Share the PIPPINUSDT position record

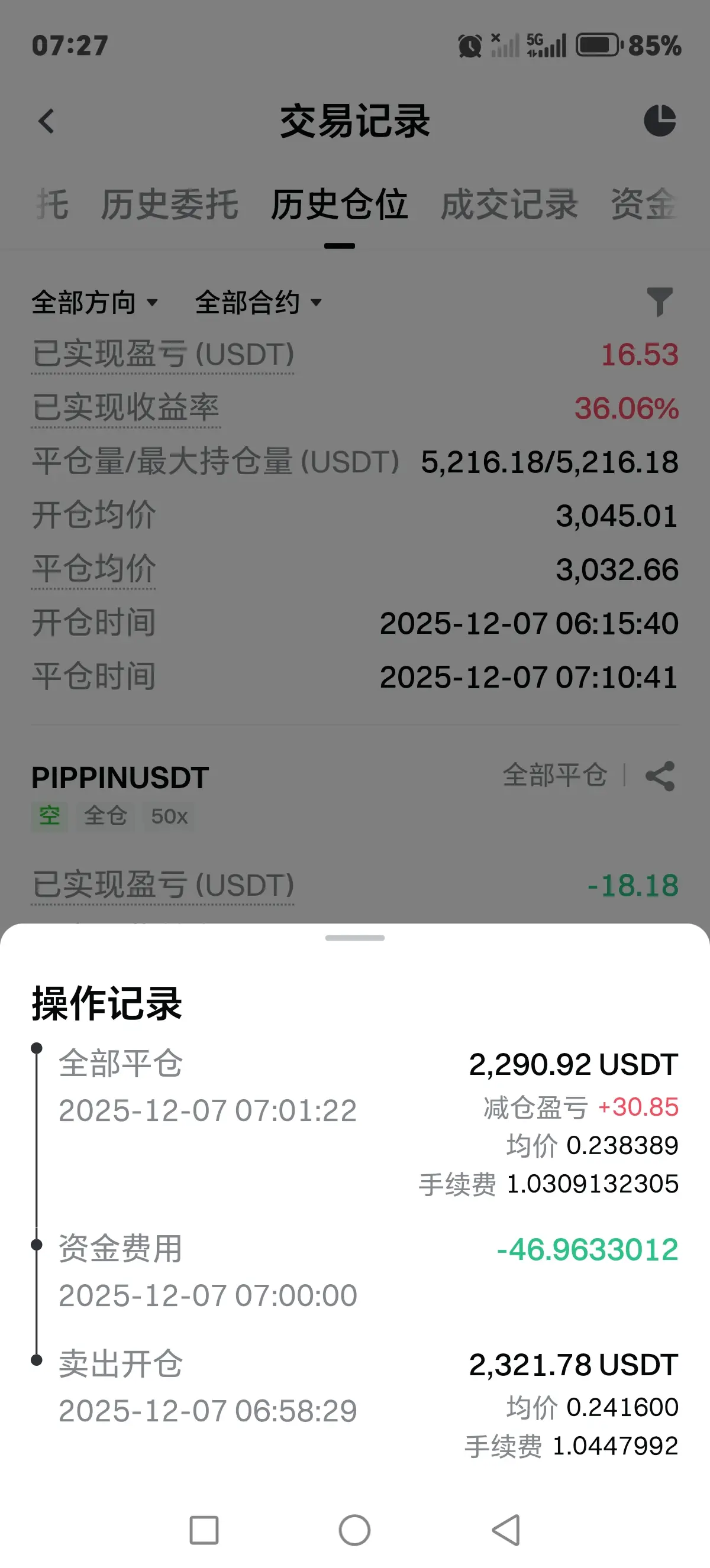tap(660, 776)
